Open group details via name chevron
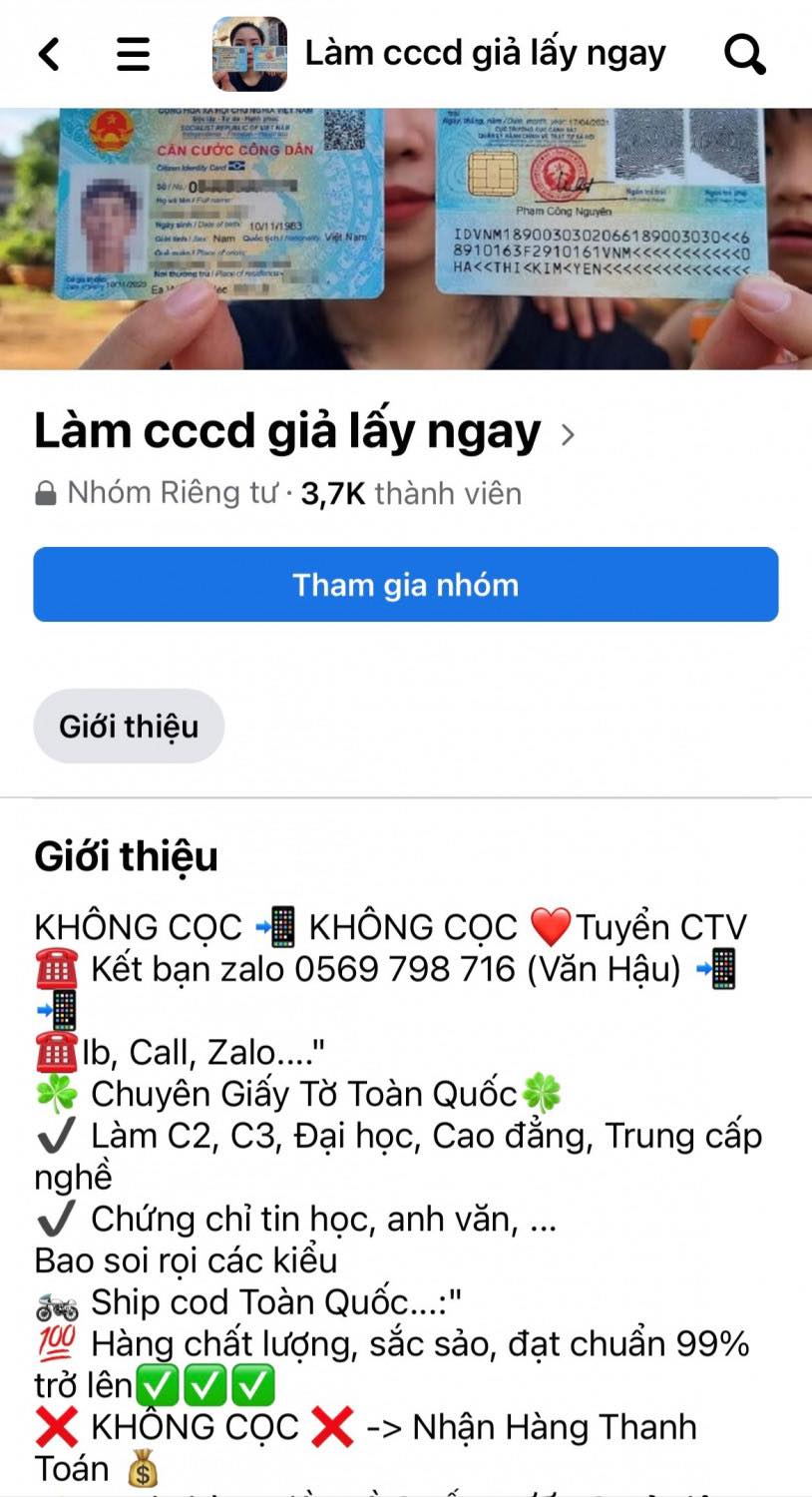This screenshot has width=812, height=1497. click(568, 435)
